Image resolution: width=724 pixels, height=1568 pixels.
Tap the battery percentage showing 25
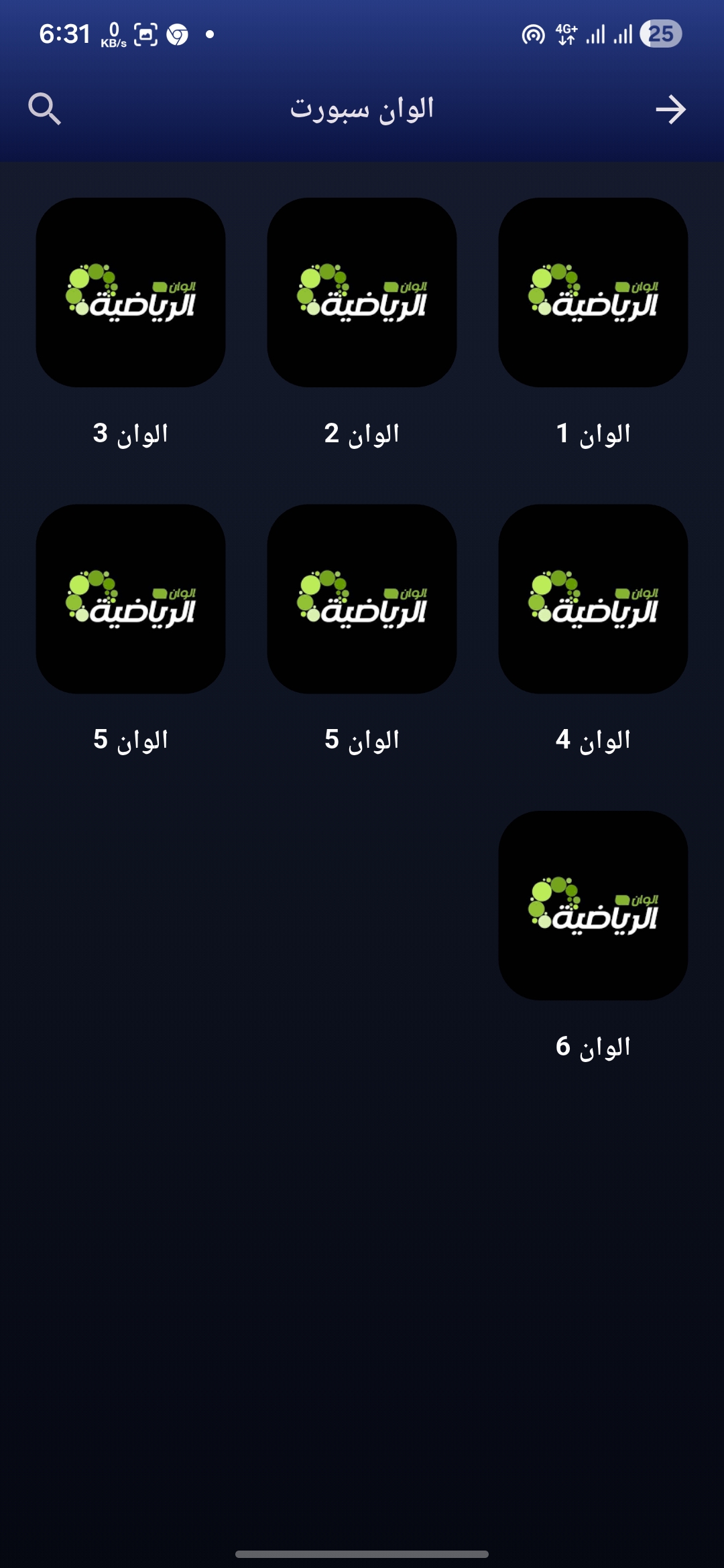(660, 32)
